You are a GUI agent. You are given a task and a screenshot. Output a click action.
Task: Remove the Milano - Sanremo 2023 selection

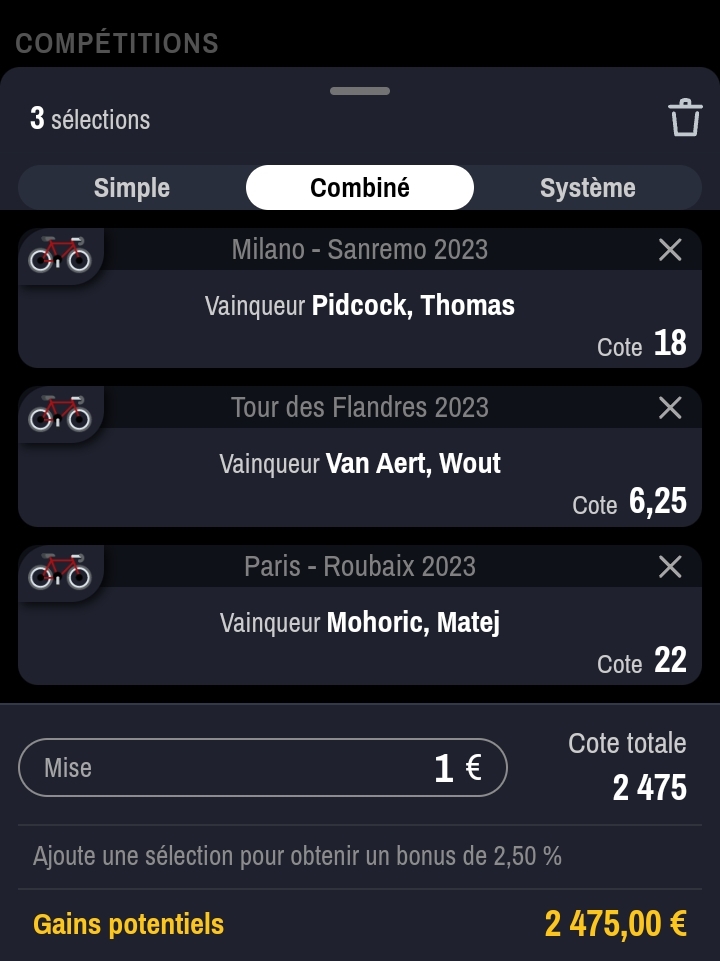coord(670,250)
